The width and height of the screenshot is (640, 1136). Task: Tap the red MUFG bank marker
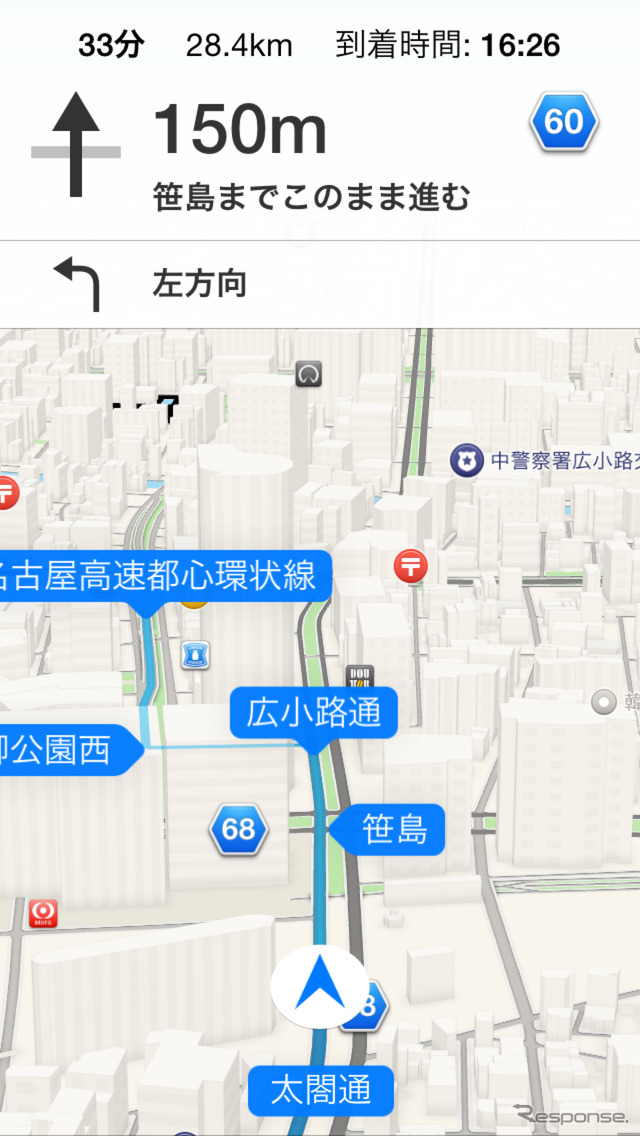[42, 912]
